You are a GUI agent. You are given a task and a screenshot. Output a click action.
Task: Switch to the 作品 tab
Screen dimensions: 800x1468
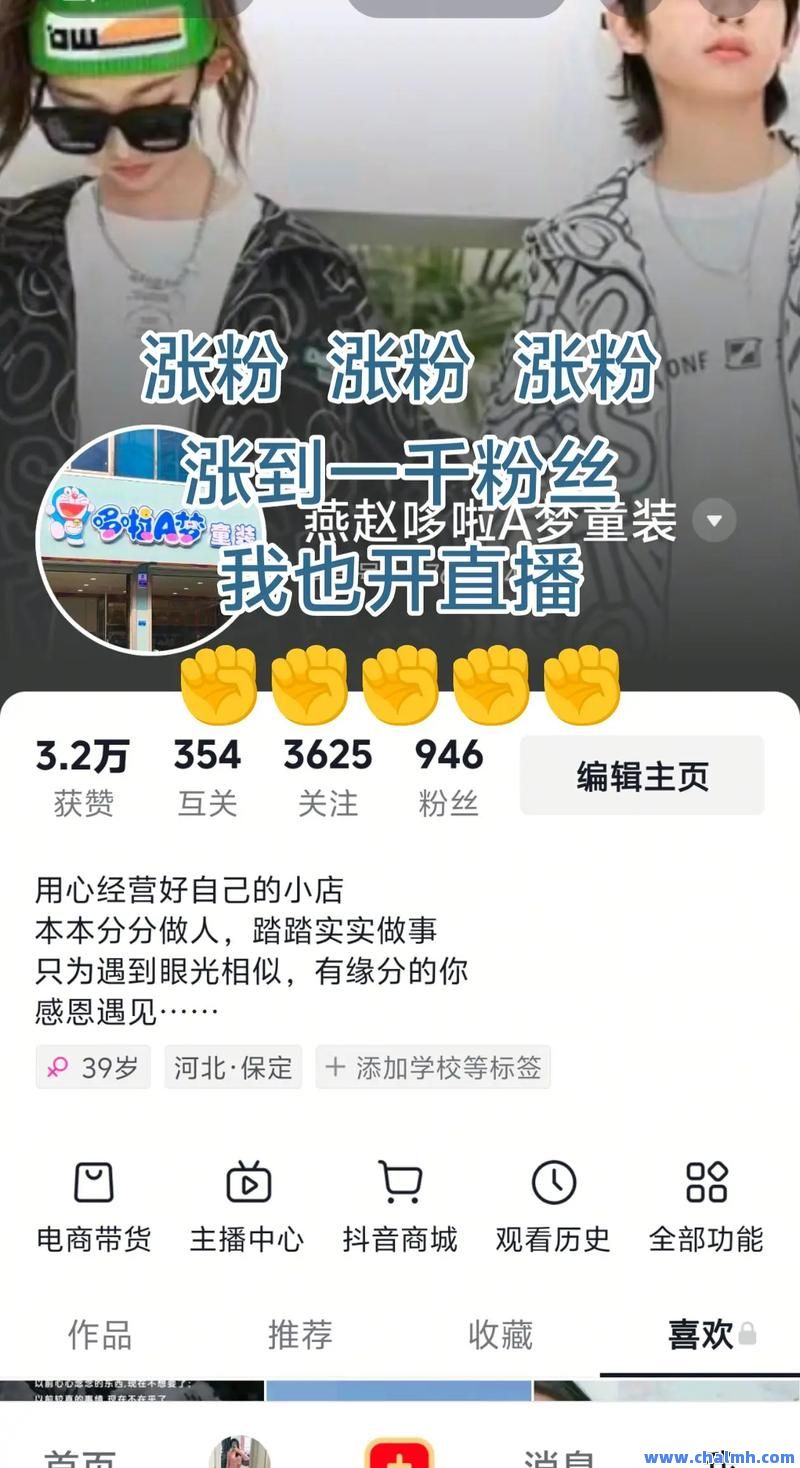[x=99, y=1334]
